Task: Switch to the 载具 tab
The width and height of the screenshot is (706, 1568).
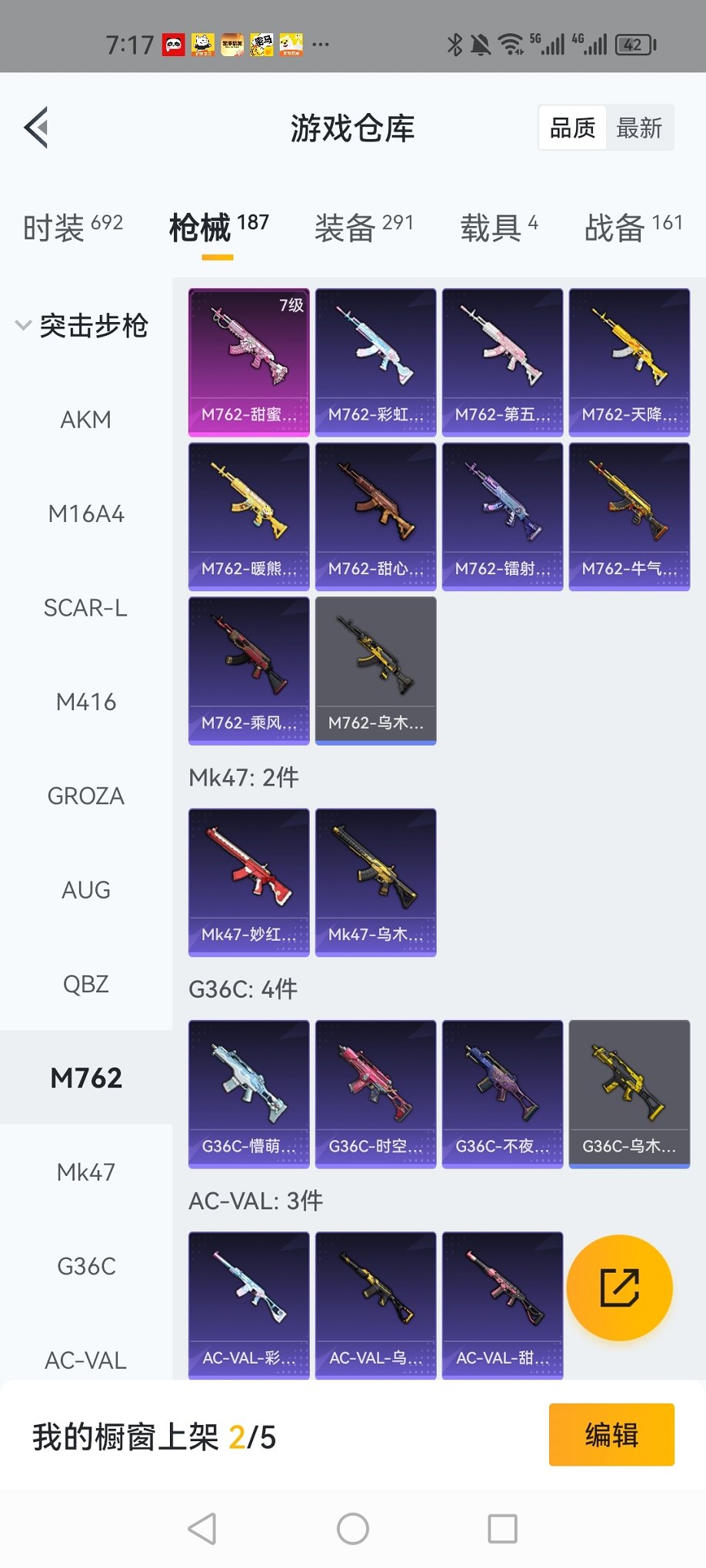Action: [499, 228]
